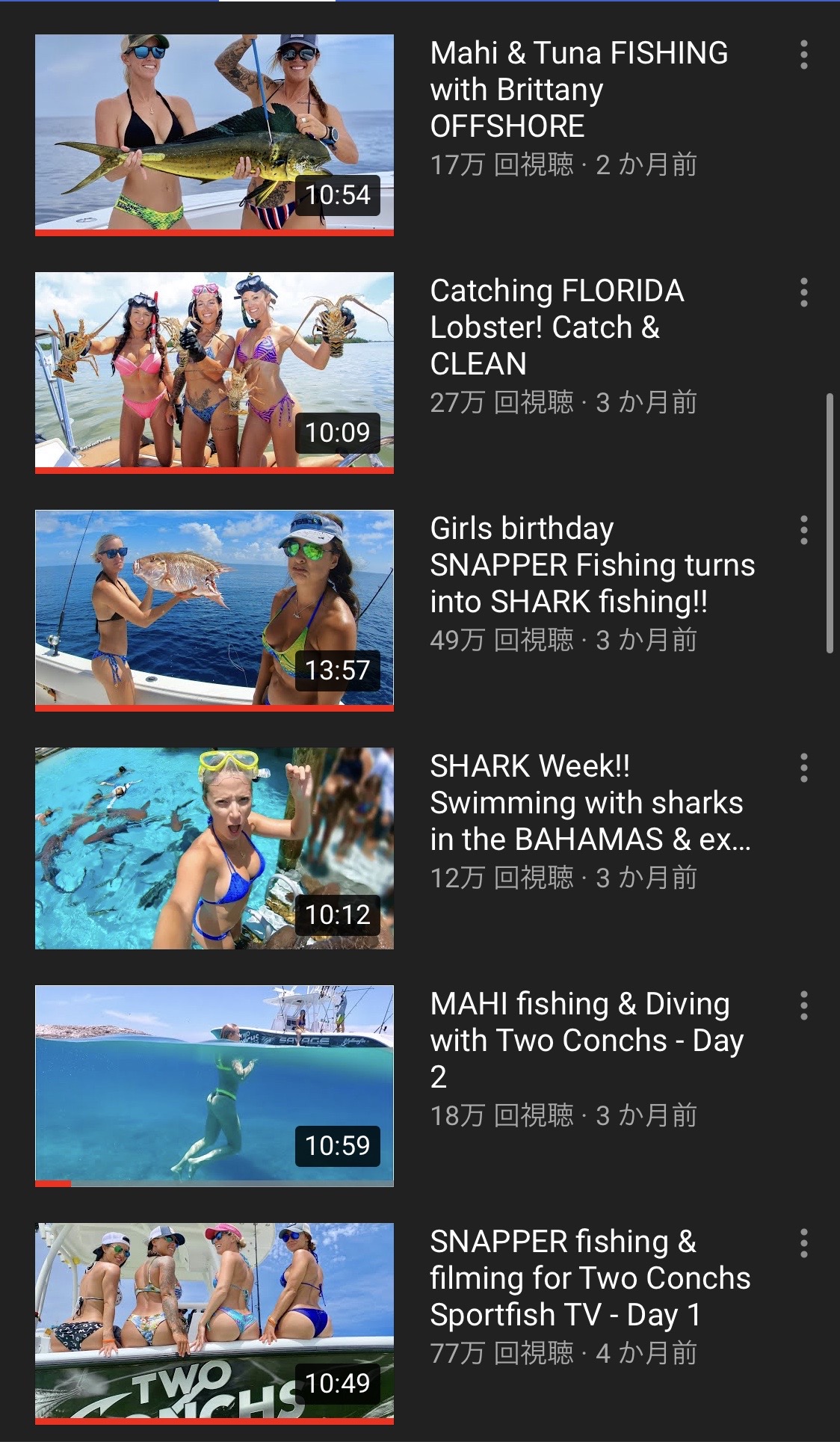The image size is (840, 1442).
Task: Open the Mahi & Tuna FISHING video thumbnail
Action: point(214,135)
